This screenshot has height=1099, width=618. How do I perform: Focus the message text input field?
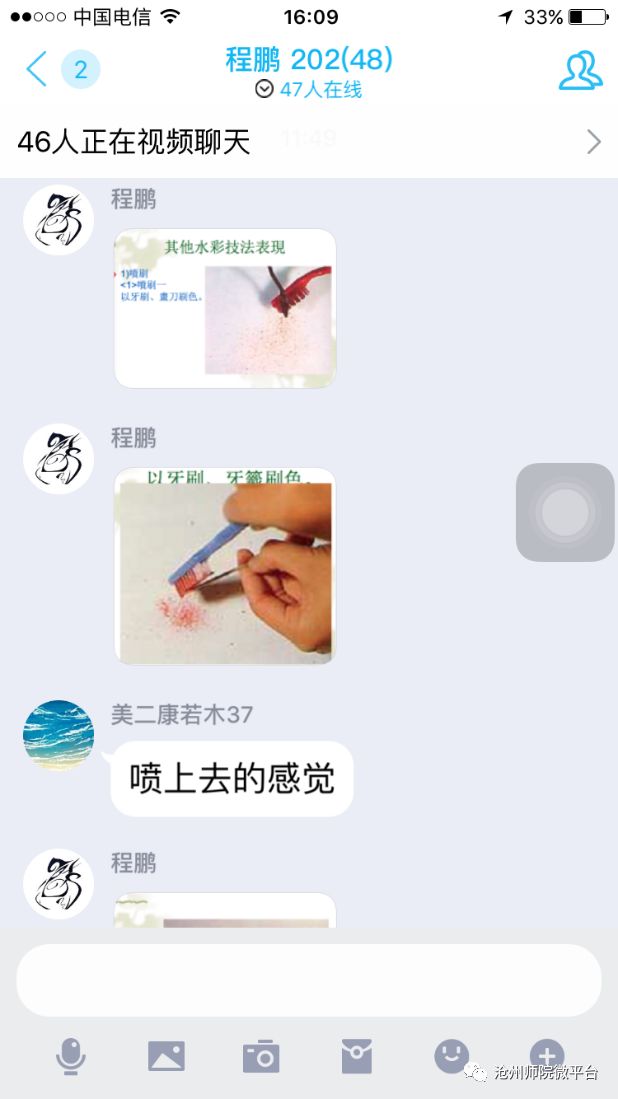pyautogui.click(x=308, y=980)
